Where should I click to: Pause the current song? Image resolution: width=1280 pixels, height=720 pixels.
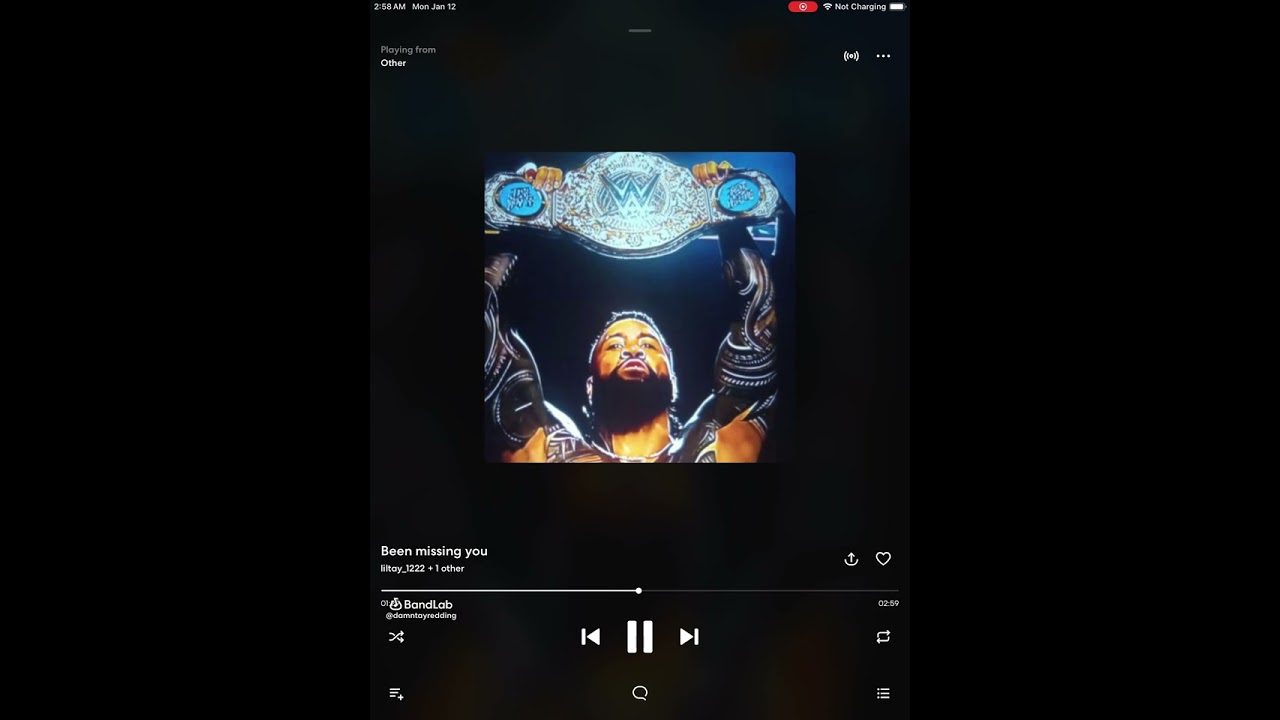coord(640,637)
